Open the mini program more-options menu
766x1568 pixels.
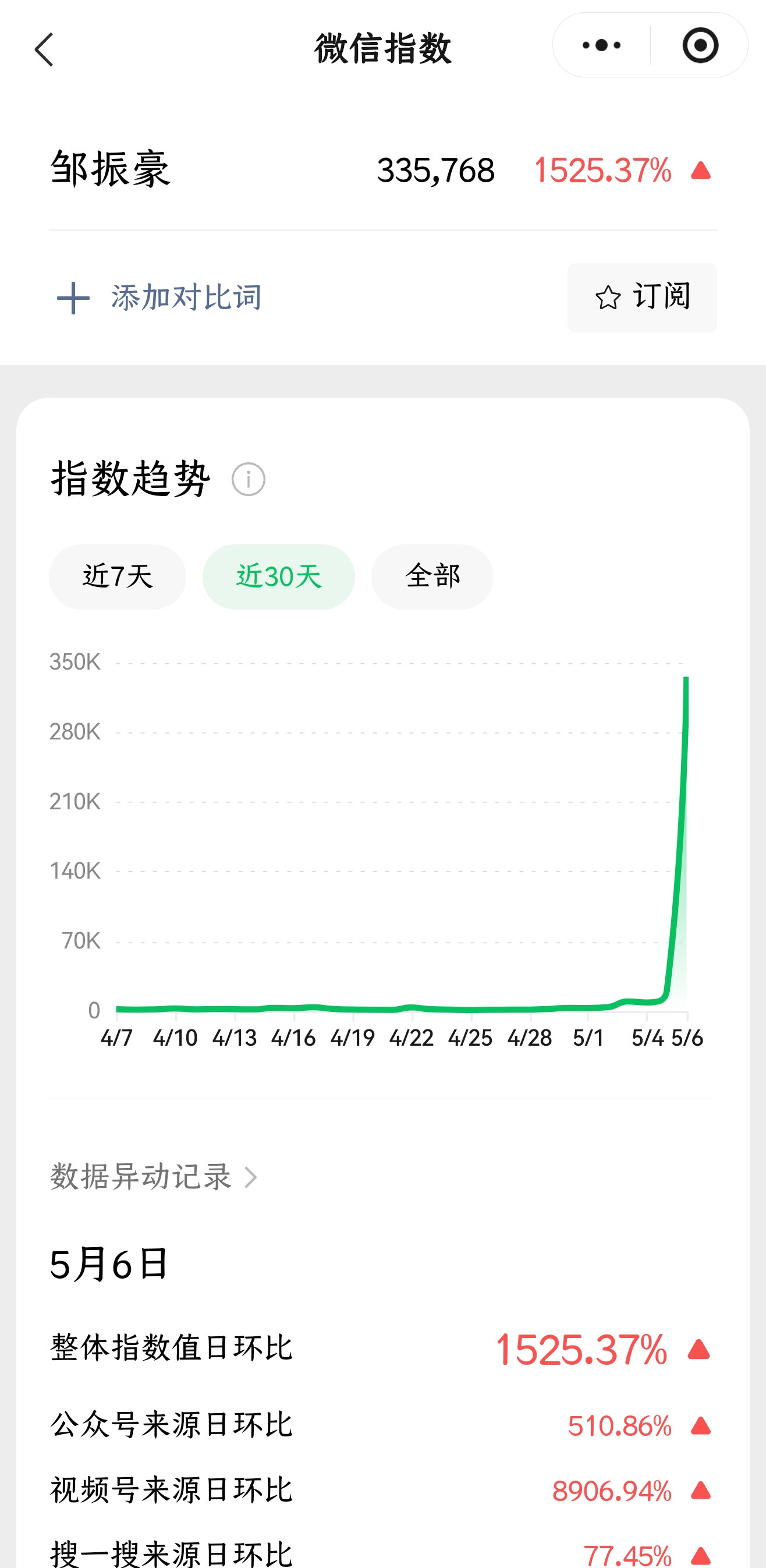tap(601, 45)
